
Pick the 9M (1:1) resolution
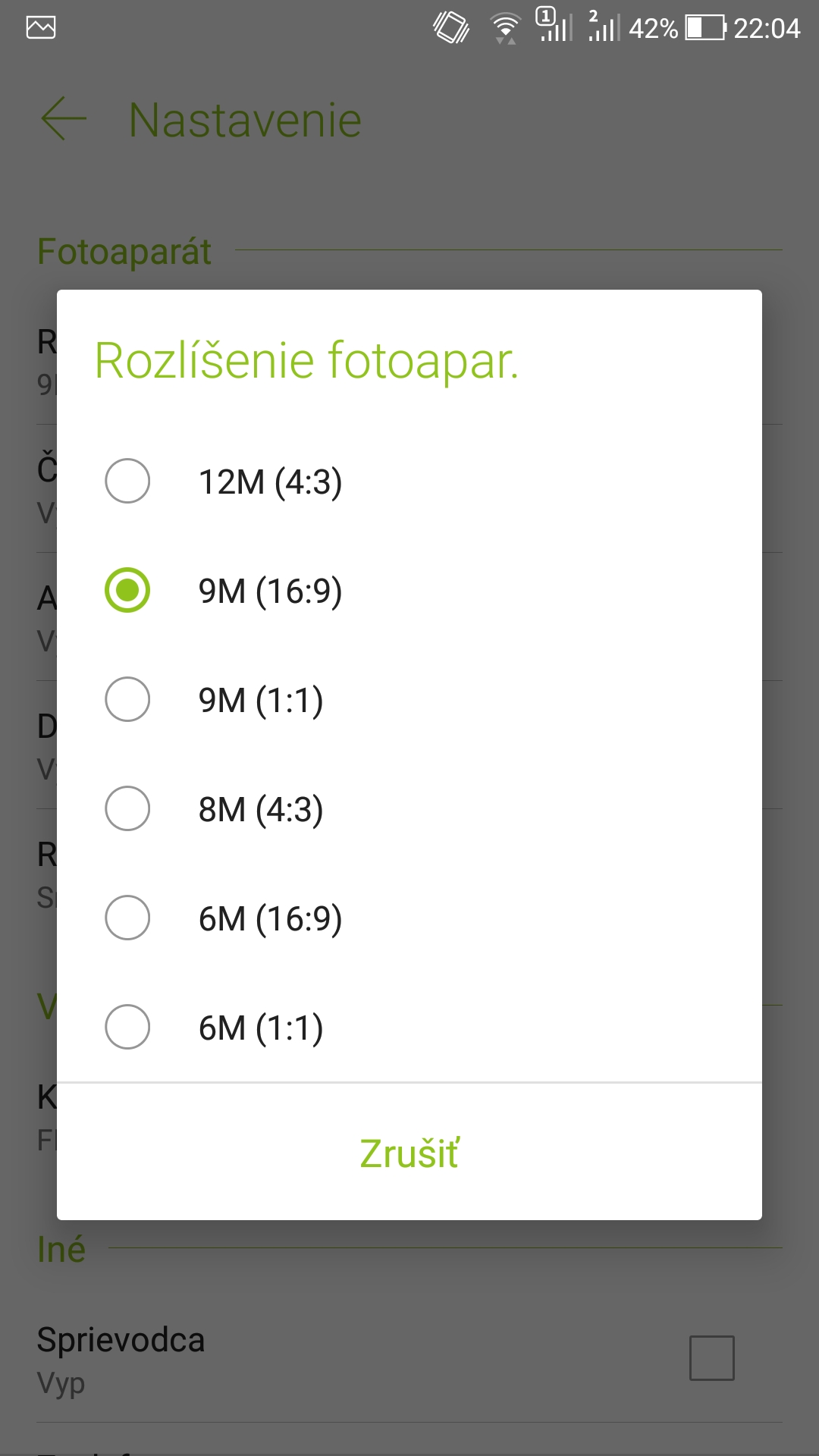[x=409, y=699]
